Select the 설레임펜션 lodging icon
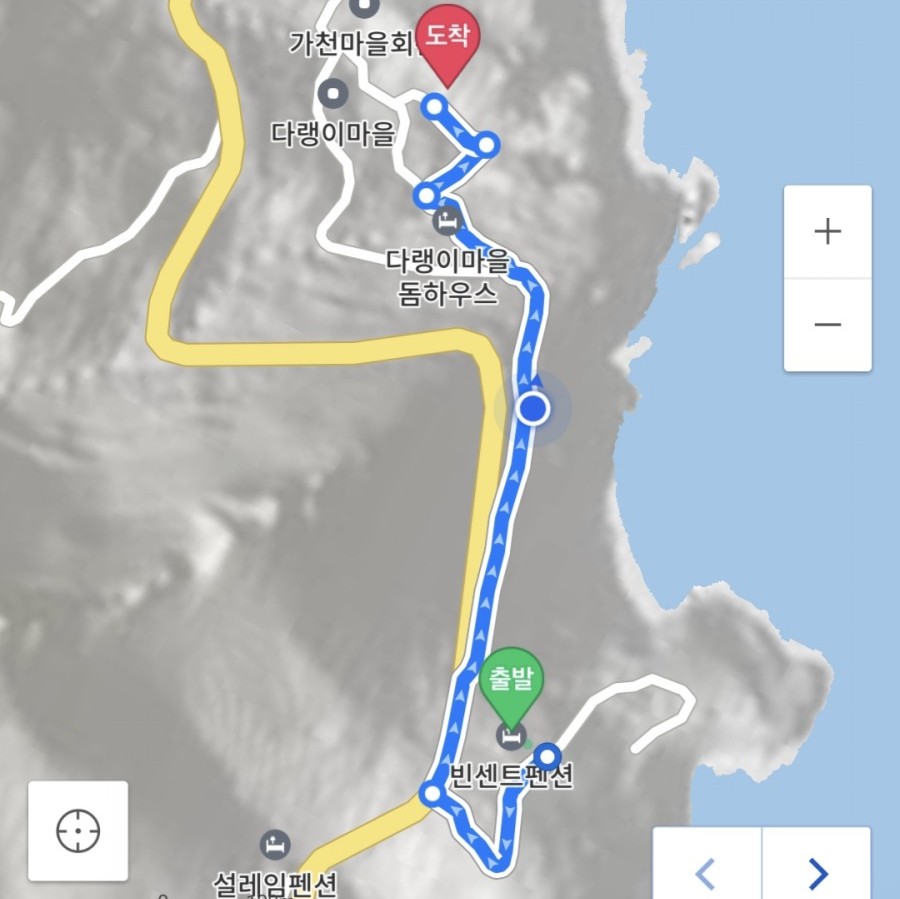This screenshot has width=900, height=899. 274,844
